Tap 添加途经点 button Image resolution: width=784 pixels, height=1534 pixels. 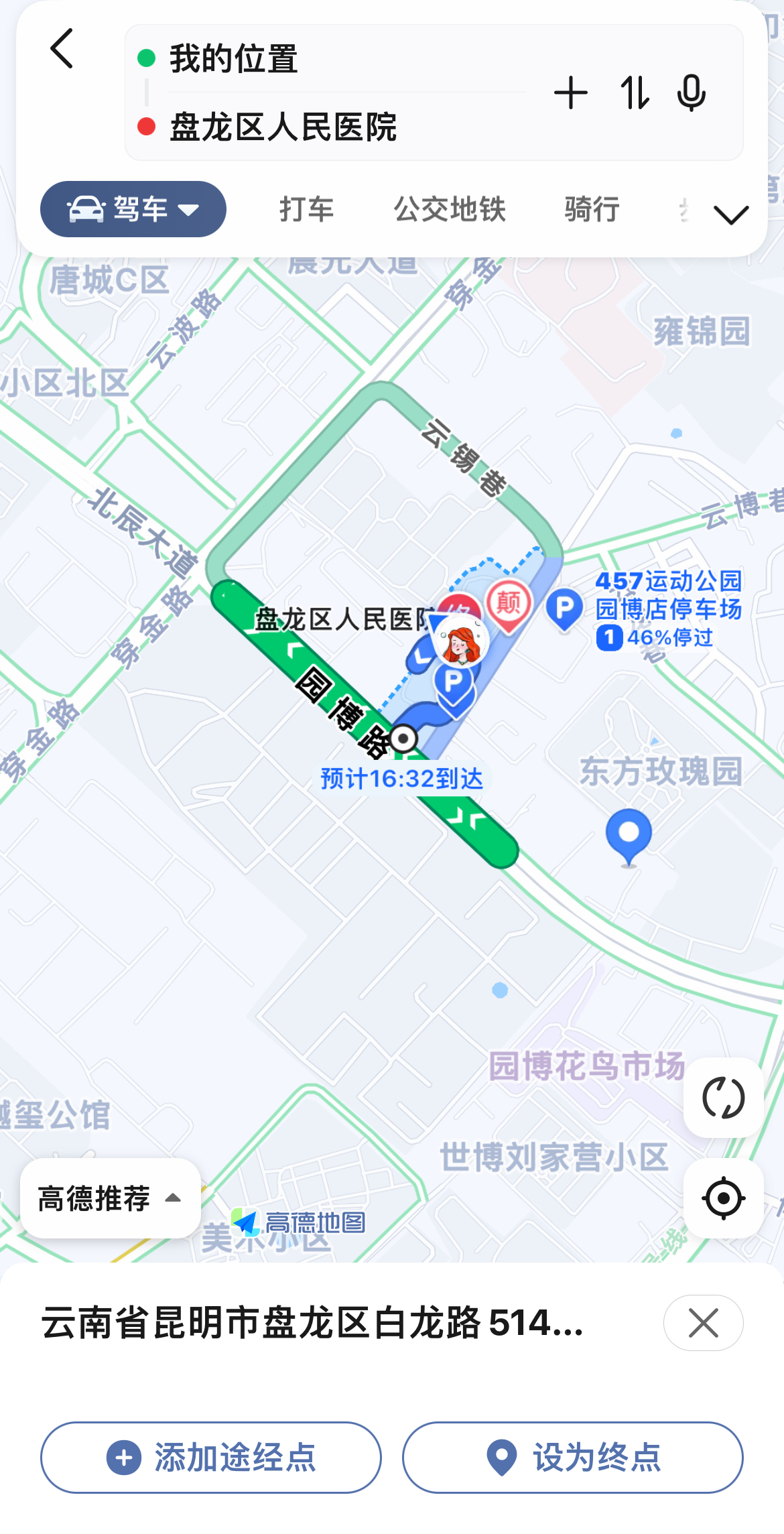point(211,1458)
